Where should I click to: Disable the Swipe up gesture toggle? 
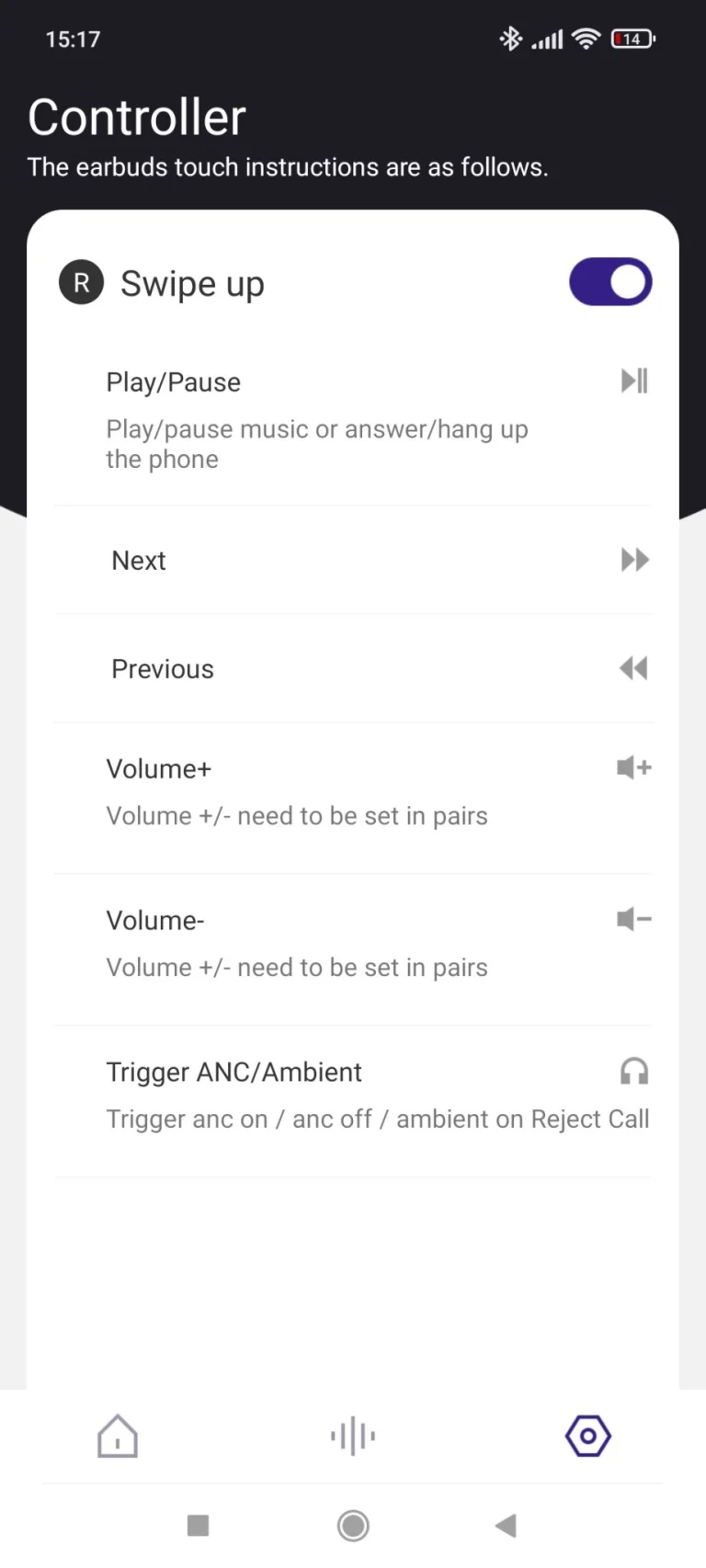tap(610, 282)
